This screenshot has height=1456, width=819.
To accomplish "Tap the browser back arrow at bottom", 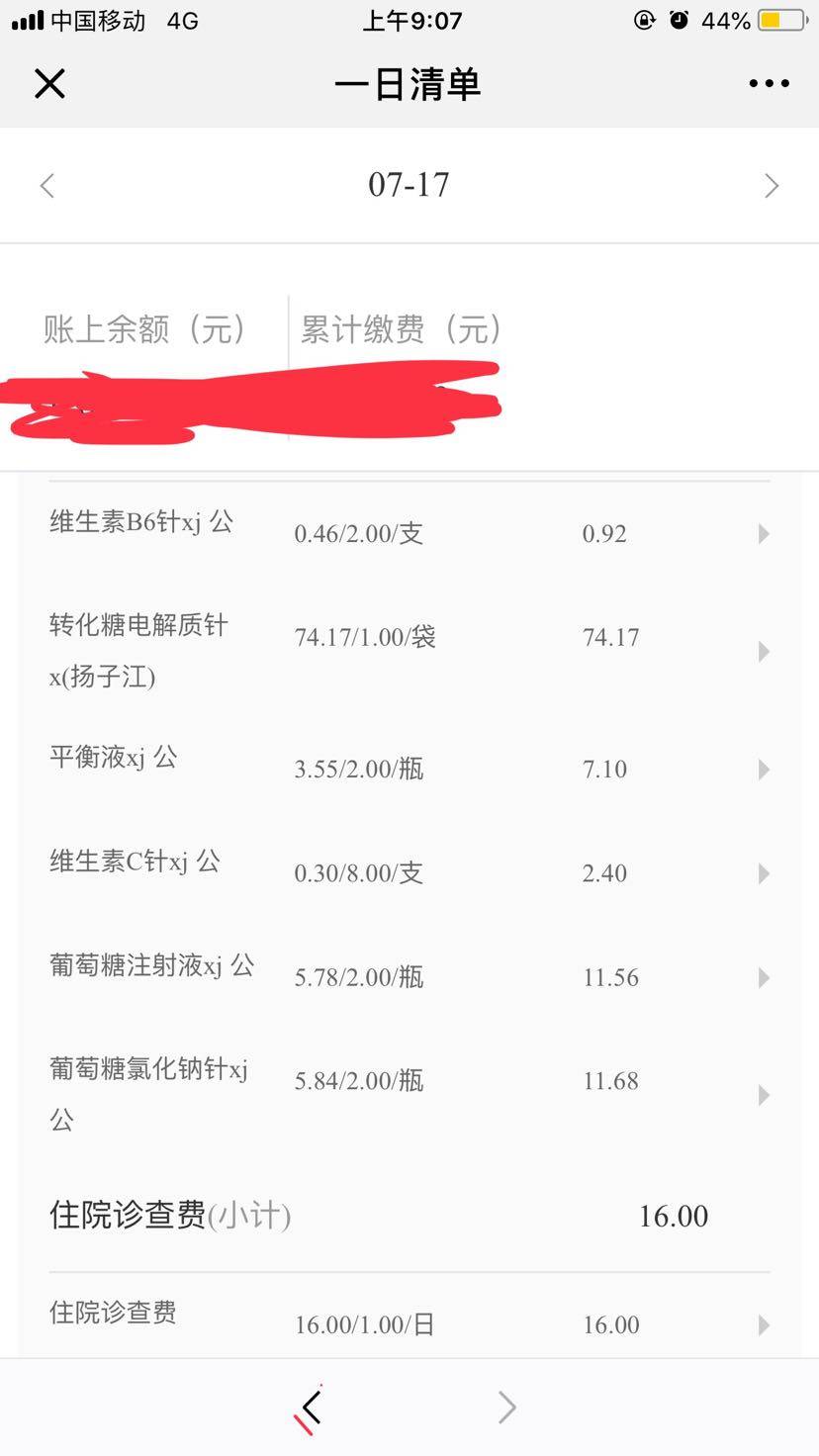I will 313,1407.
